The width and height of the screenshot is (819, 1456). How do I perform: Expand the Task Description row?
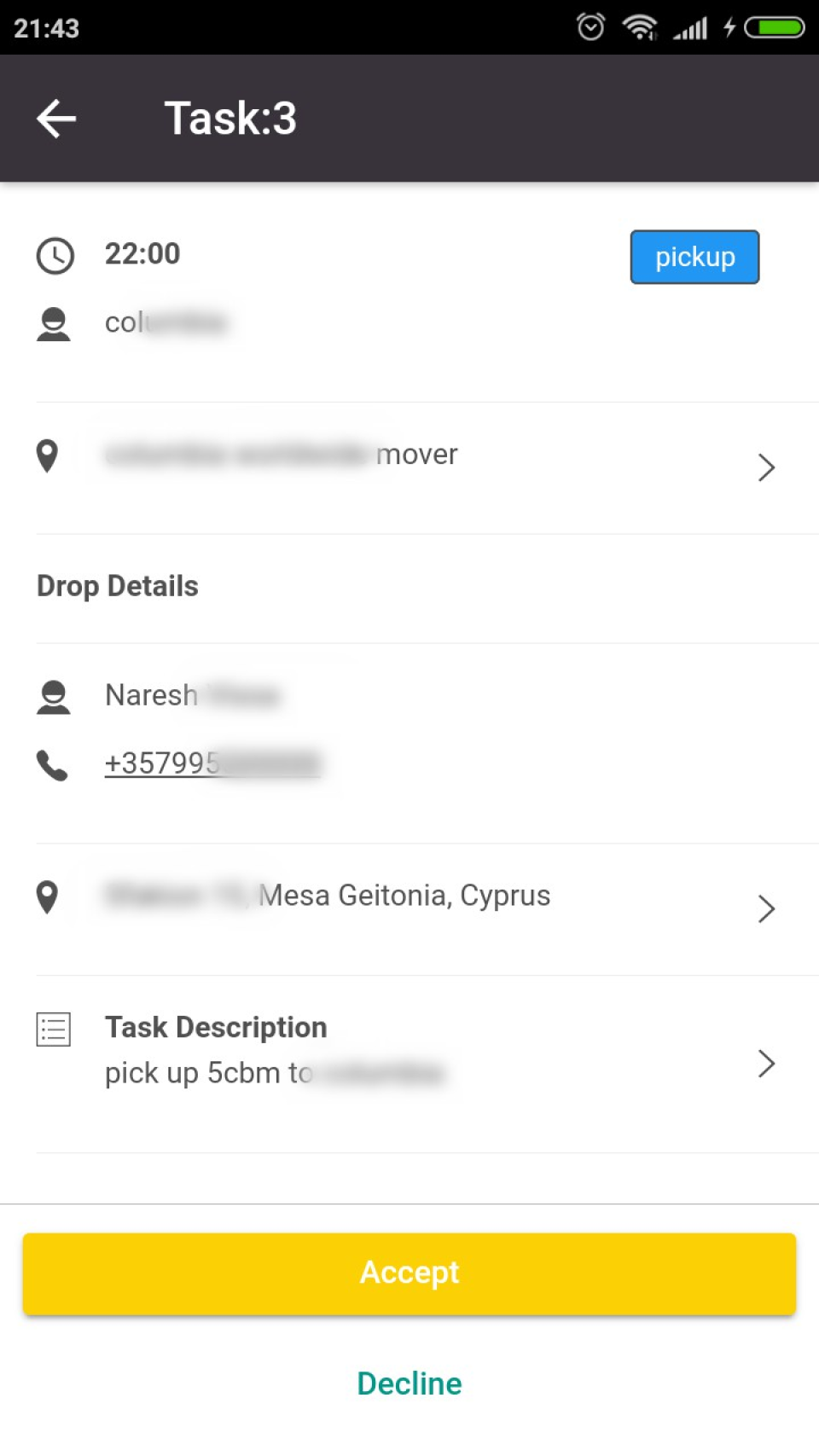click(x=409, y=1061)
